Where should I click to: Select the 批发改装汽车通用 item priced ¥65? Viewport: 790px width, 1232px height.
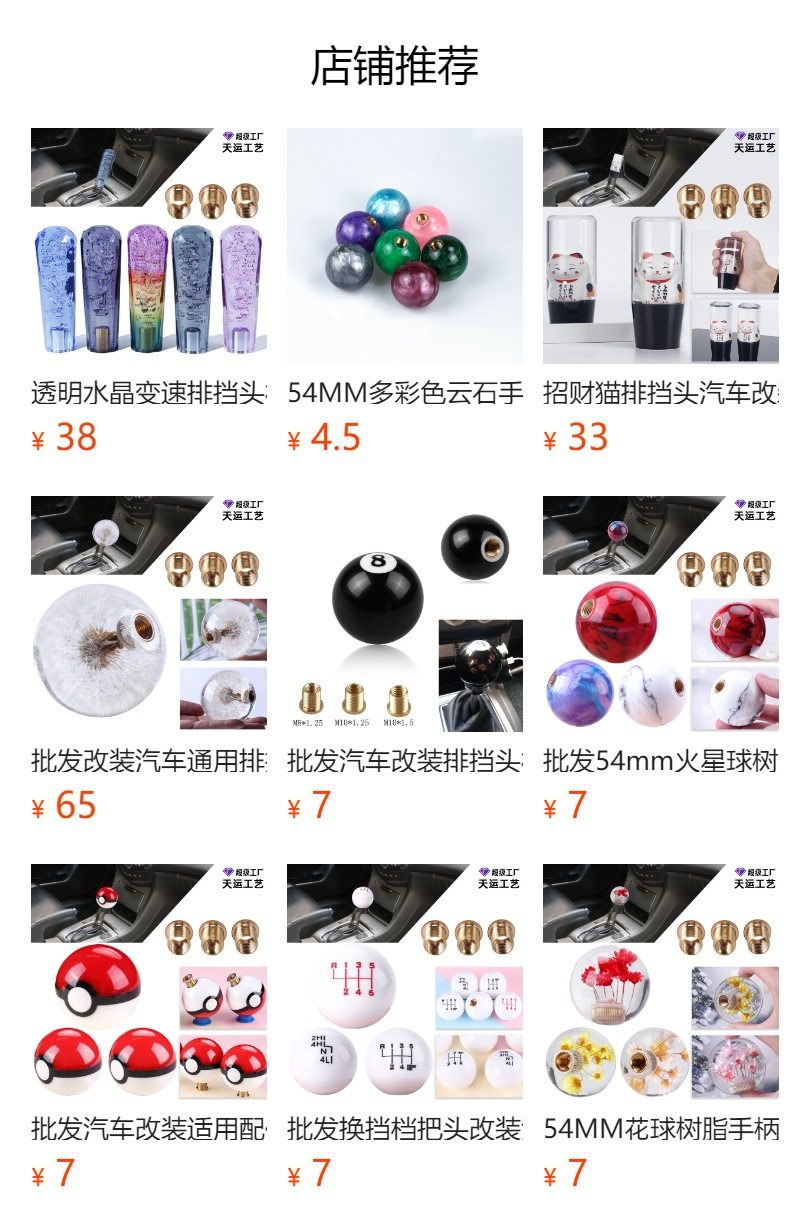tap(149, 614)
